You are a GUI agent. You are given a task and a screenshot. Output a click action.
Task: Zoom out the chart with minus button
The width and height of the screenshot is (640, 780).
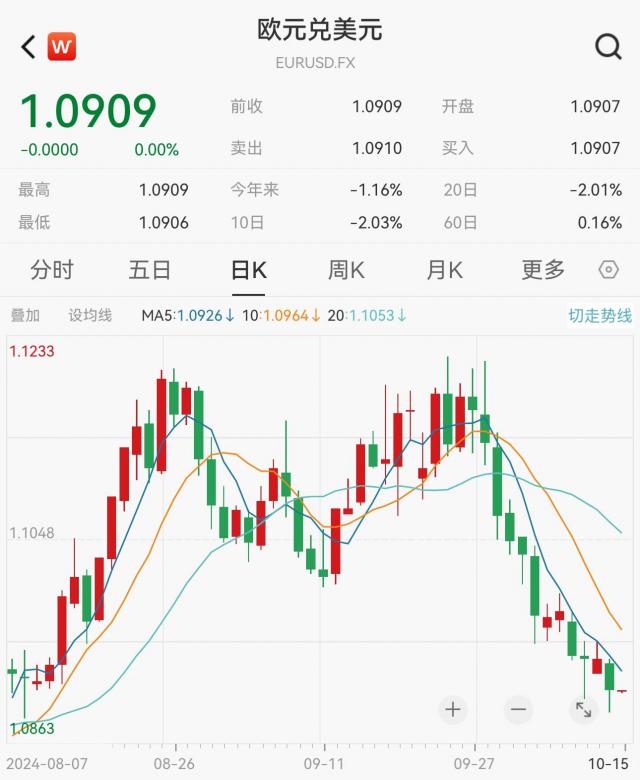tap(518, 710)
